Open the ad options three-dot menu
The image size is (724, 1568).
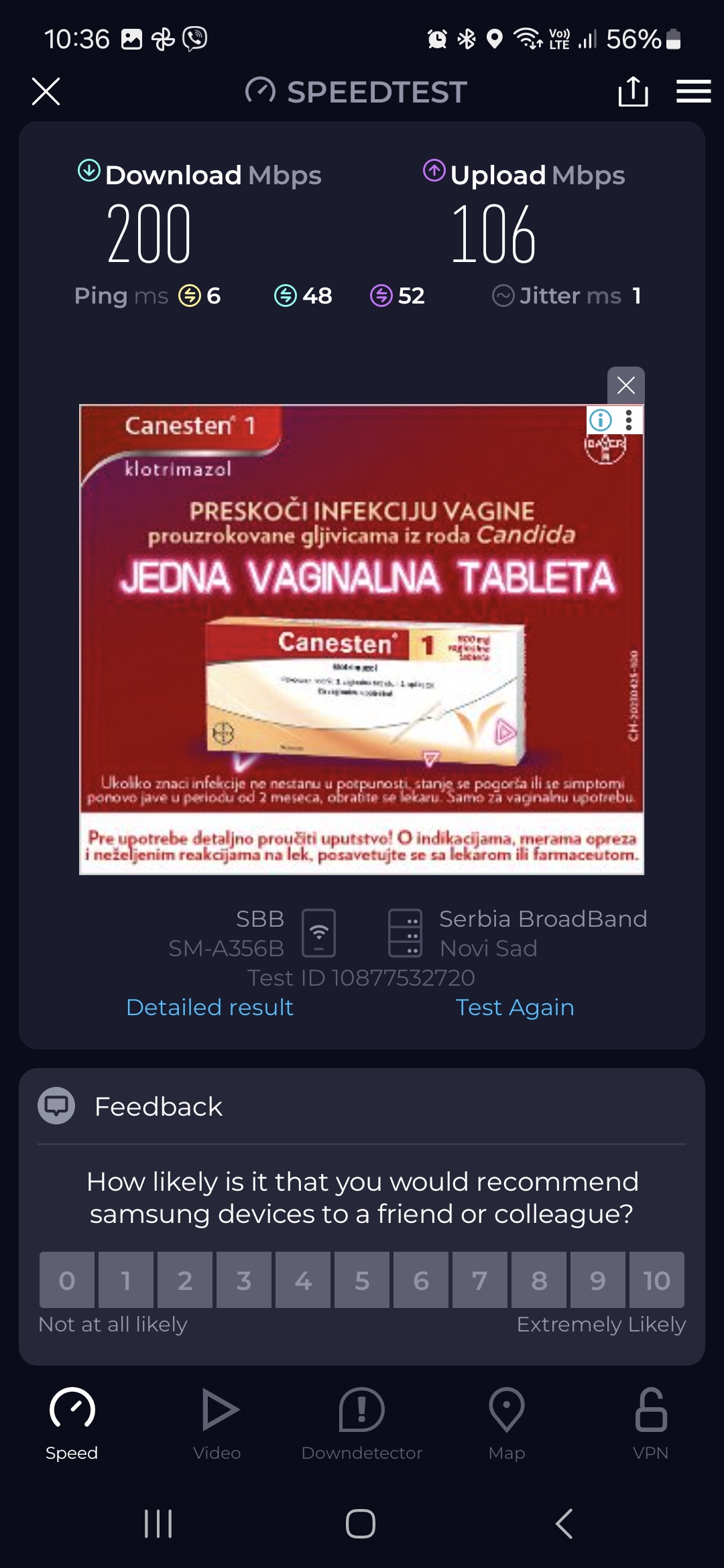coord(629,420)
